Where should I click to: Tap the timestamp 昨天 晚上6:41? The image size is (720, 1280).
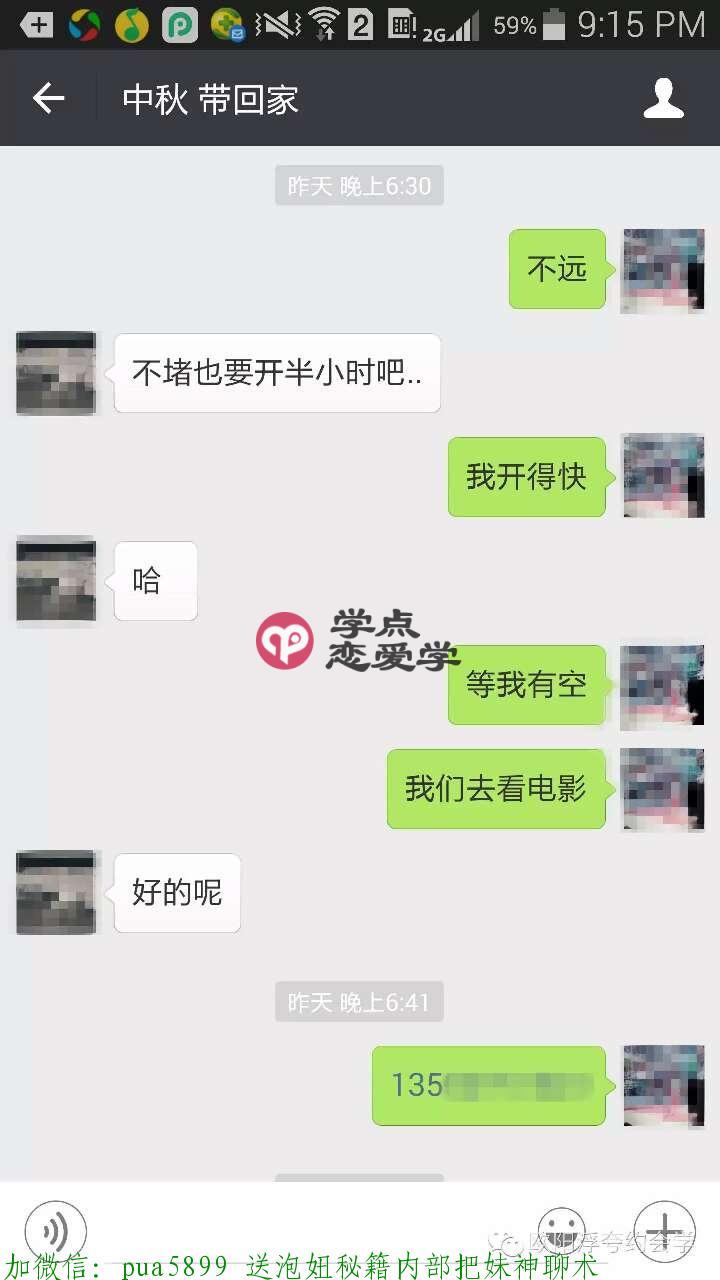tap(359, 1002)
